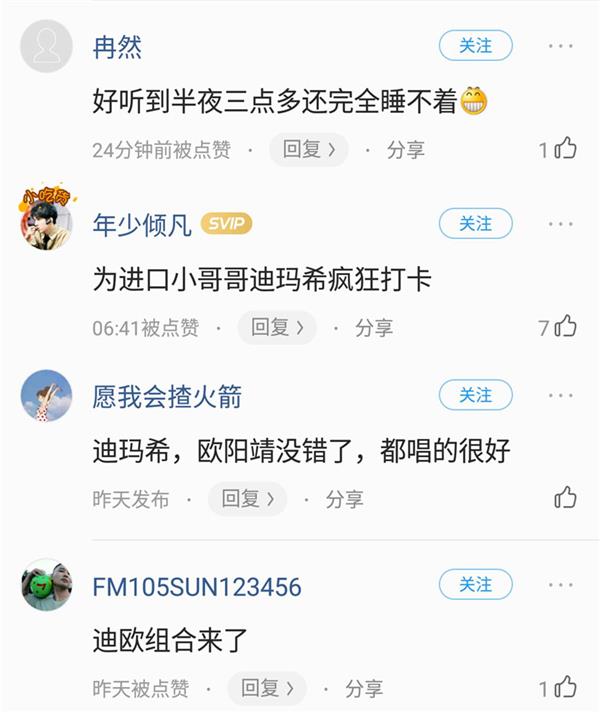Open overflow menu on 愿我会揸火箭's comment

(561, 396)
